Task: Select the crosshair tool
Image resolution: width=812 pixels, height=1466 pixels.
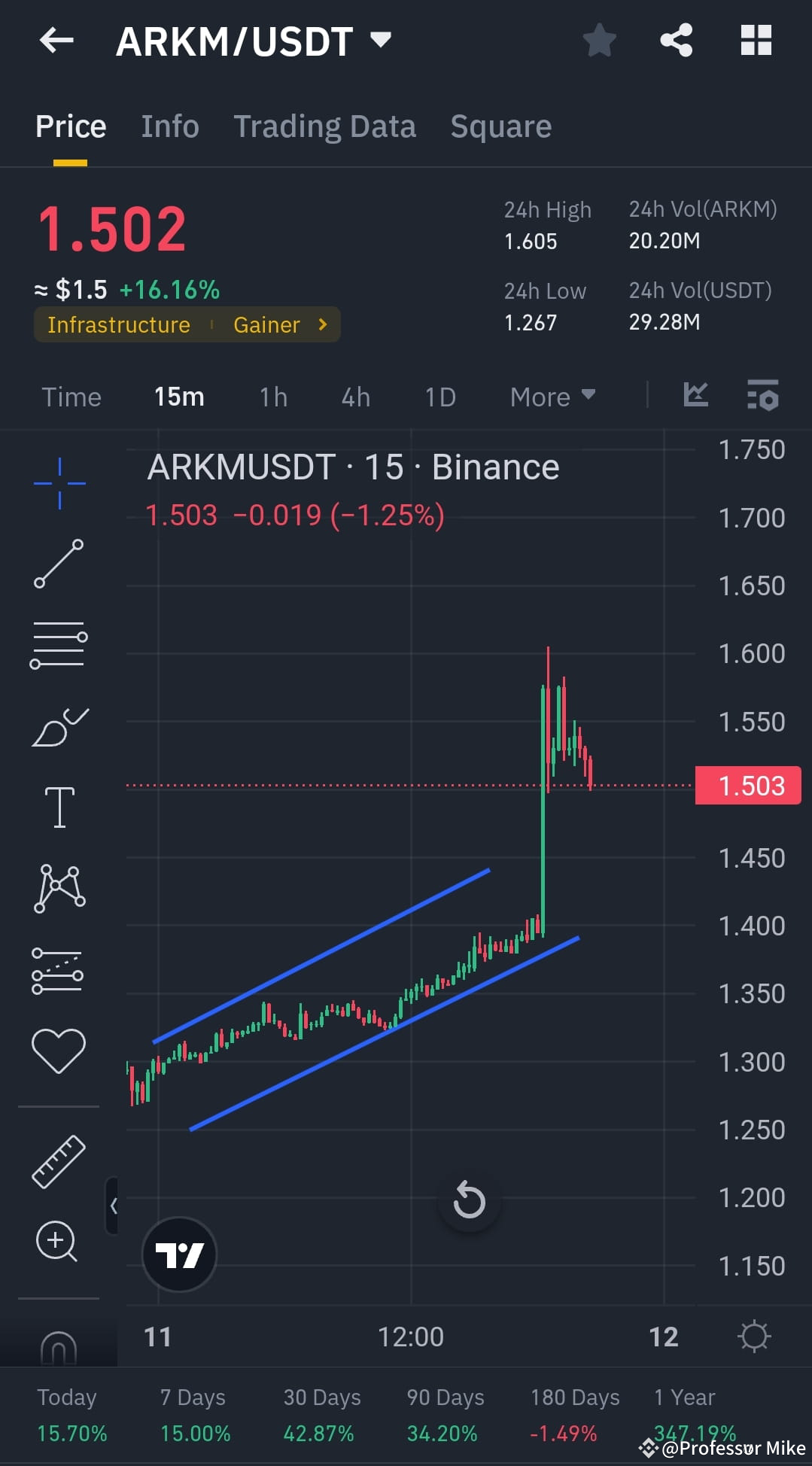Action: pyautogui.click(x=59, y=482)
